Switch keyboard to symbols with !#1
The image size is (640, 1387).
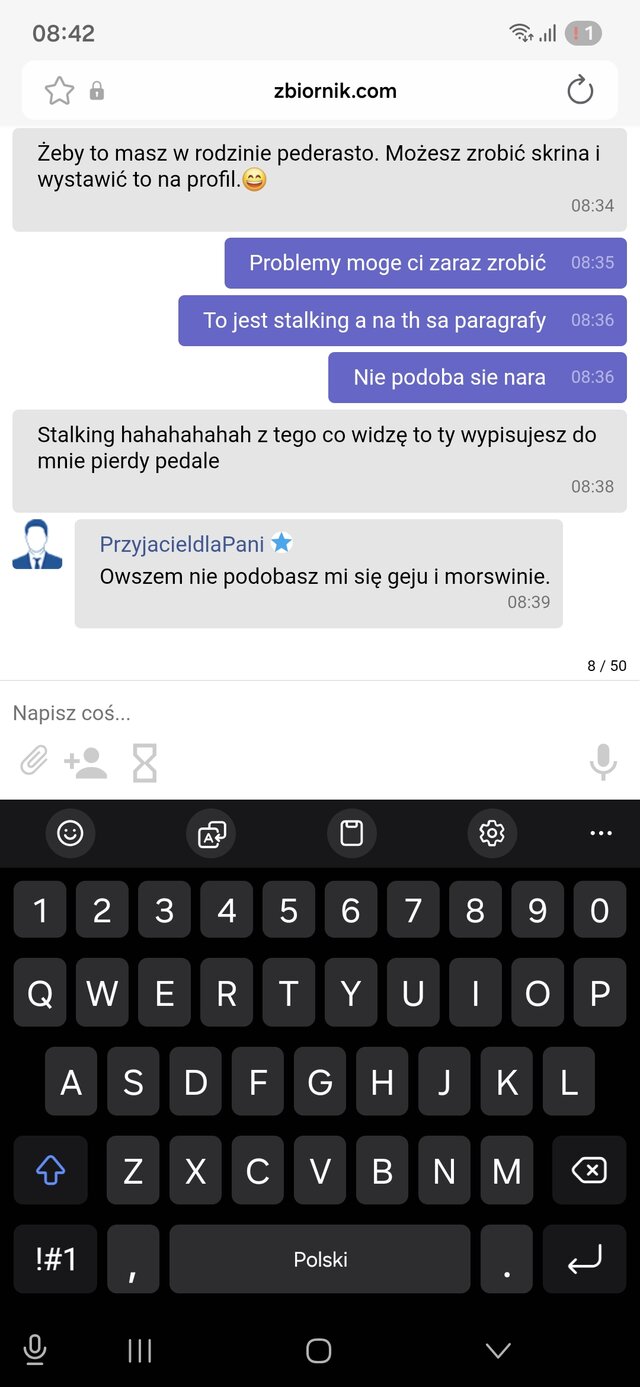point(55,1259)
